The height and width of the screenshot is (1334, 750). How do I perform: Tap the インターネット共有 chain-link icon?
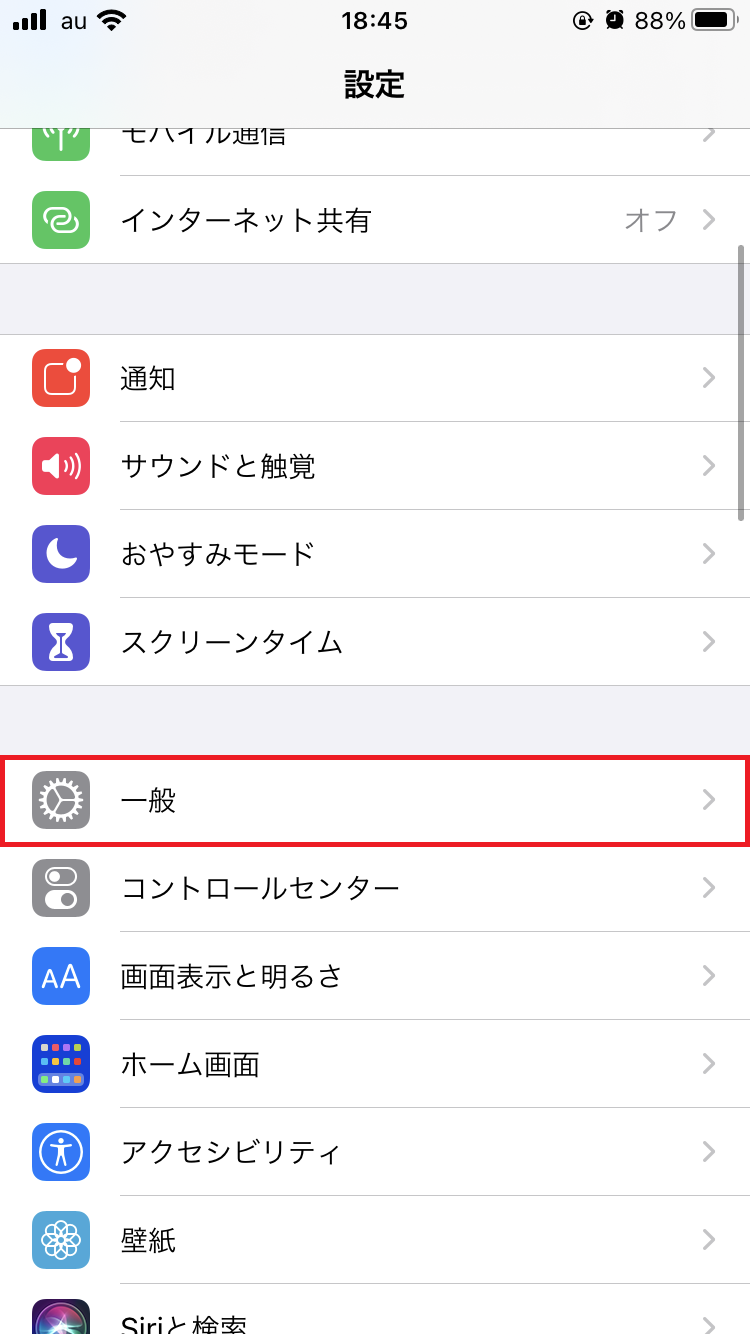pos(60,220)
